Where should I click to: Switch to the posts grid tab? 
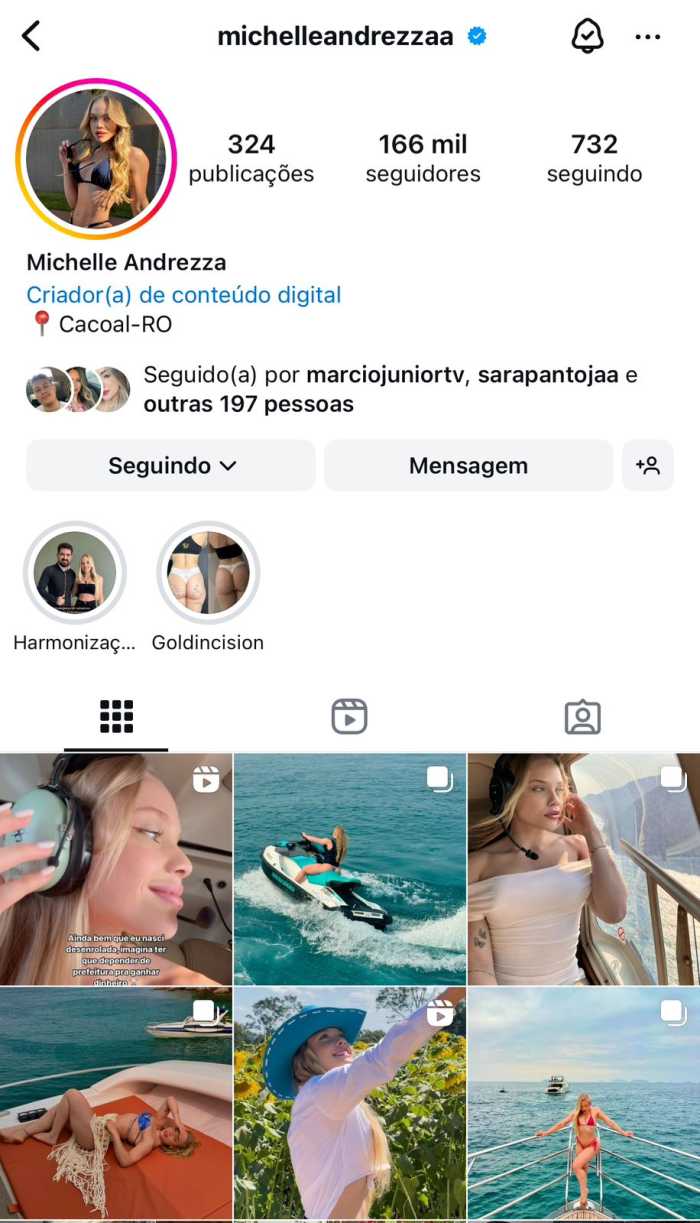pyautogui.click(x=116, y=717)
